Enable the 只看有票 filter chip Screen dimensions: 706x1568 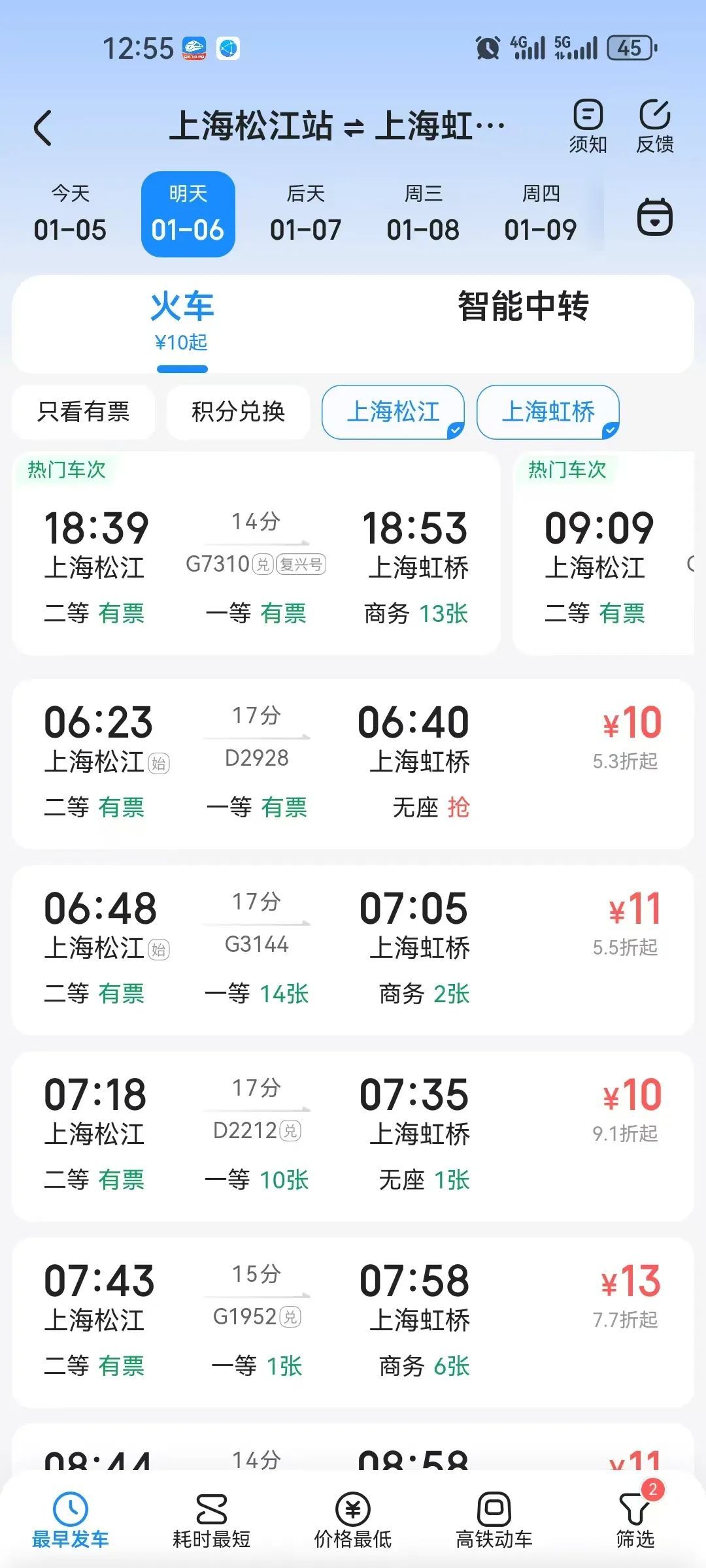[84, 412]
